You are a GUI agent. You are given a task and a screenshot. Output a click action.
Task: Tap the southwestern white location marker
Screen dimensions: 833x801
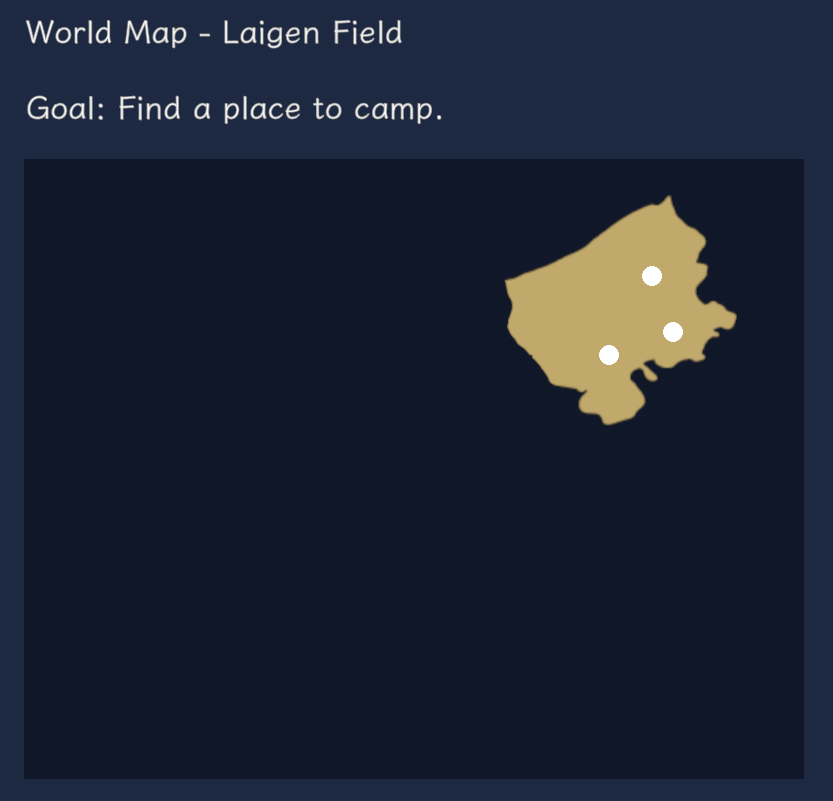[608, 355]
